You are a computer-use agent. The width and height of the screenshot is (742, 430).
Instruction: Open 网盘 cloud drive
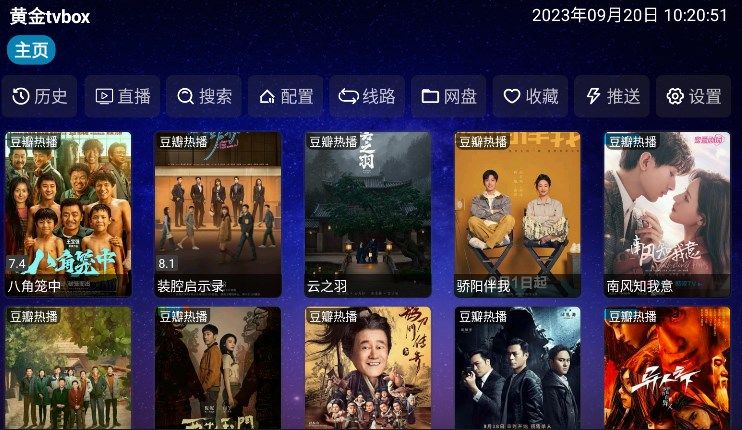click(449, 97)
